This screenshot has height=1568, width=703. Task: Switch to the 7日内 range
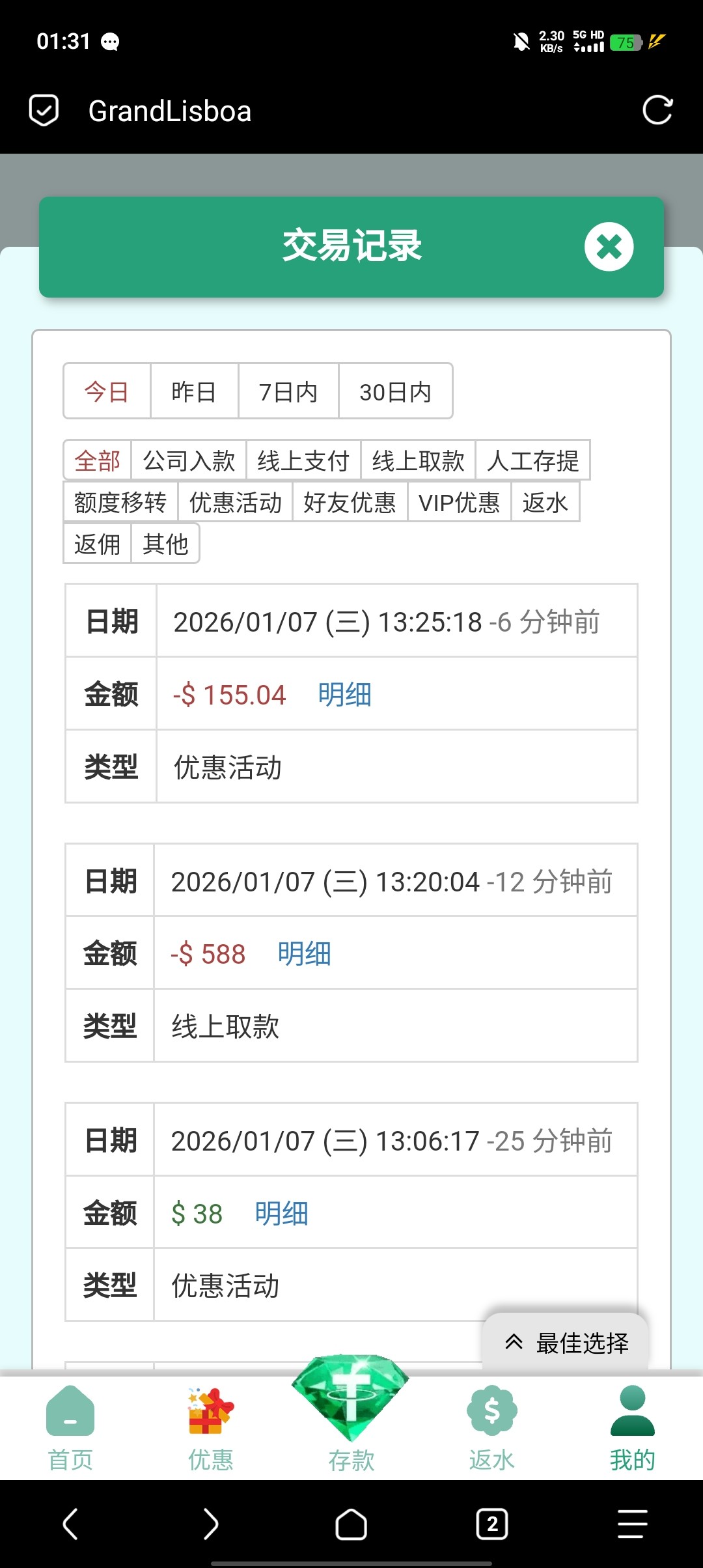(288, 391)
